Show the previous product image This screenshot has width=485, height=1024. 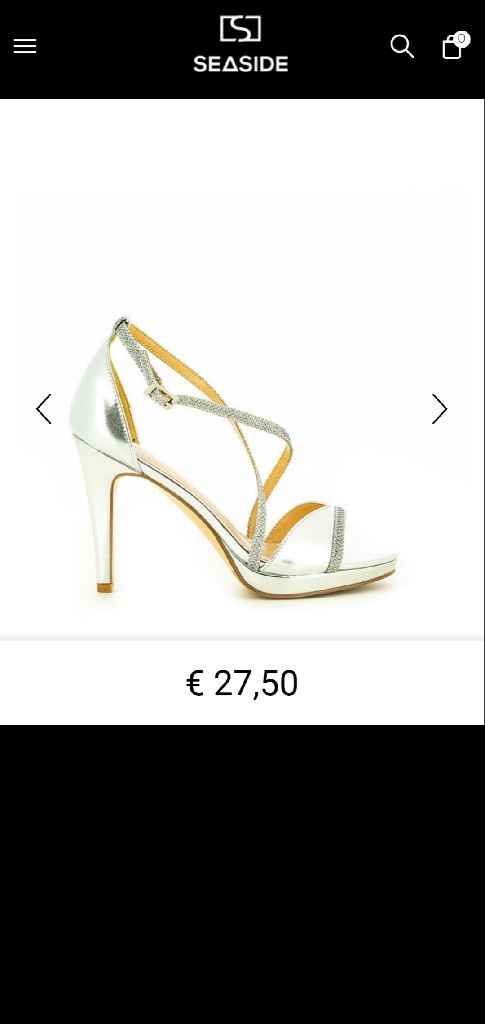[44, 409]
